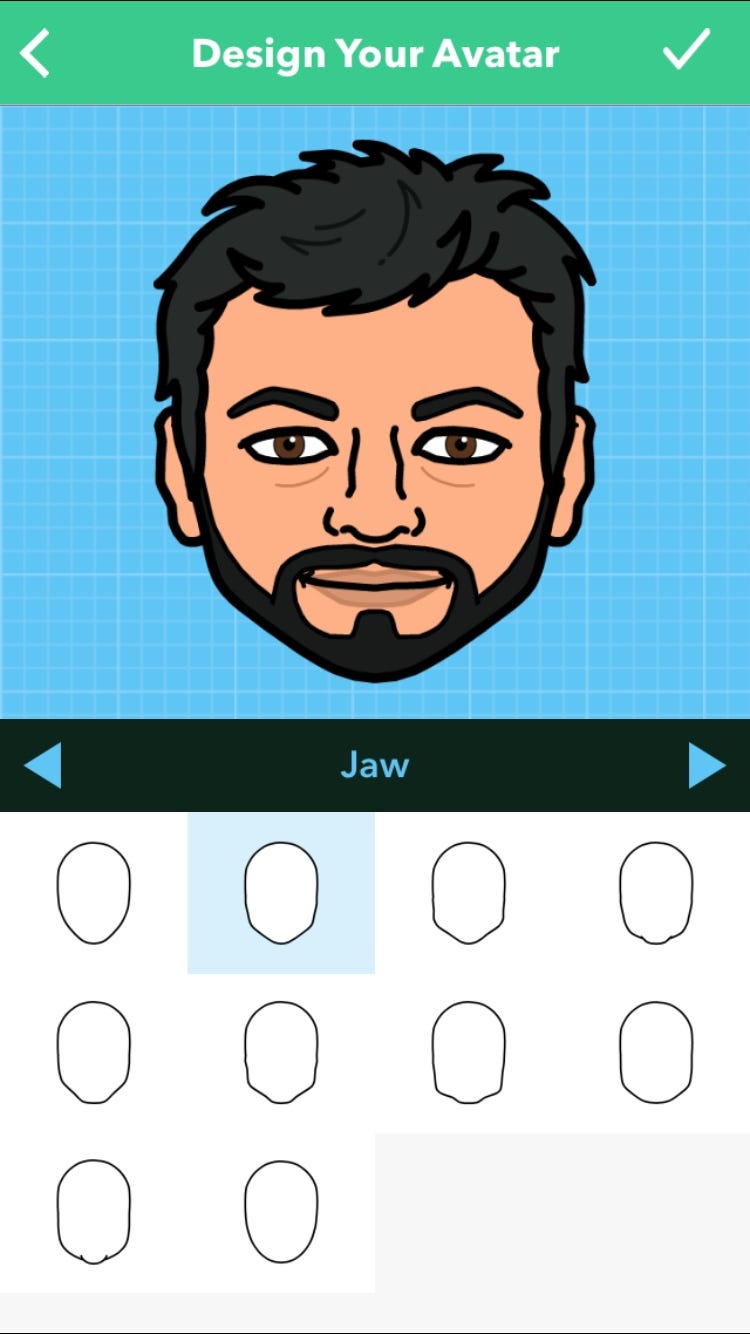Pick the third jaw shape in second row
The height and width of the screenshot is (1334, 750).
tap(468, 1052)
